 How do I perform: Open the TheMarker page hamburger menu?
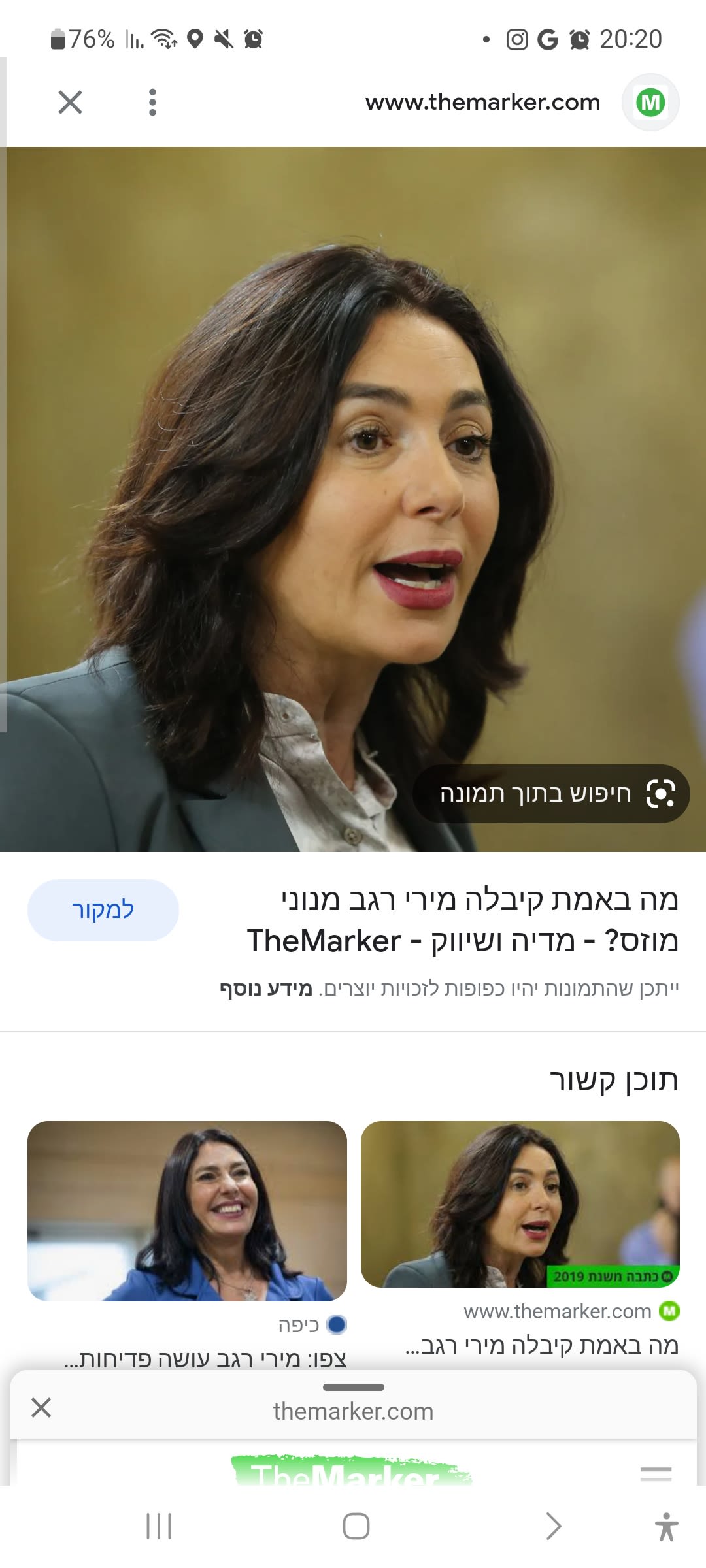[656, 1473]
